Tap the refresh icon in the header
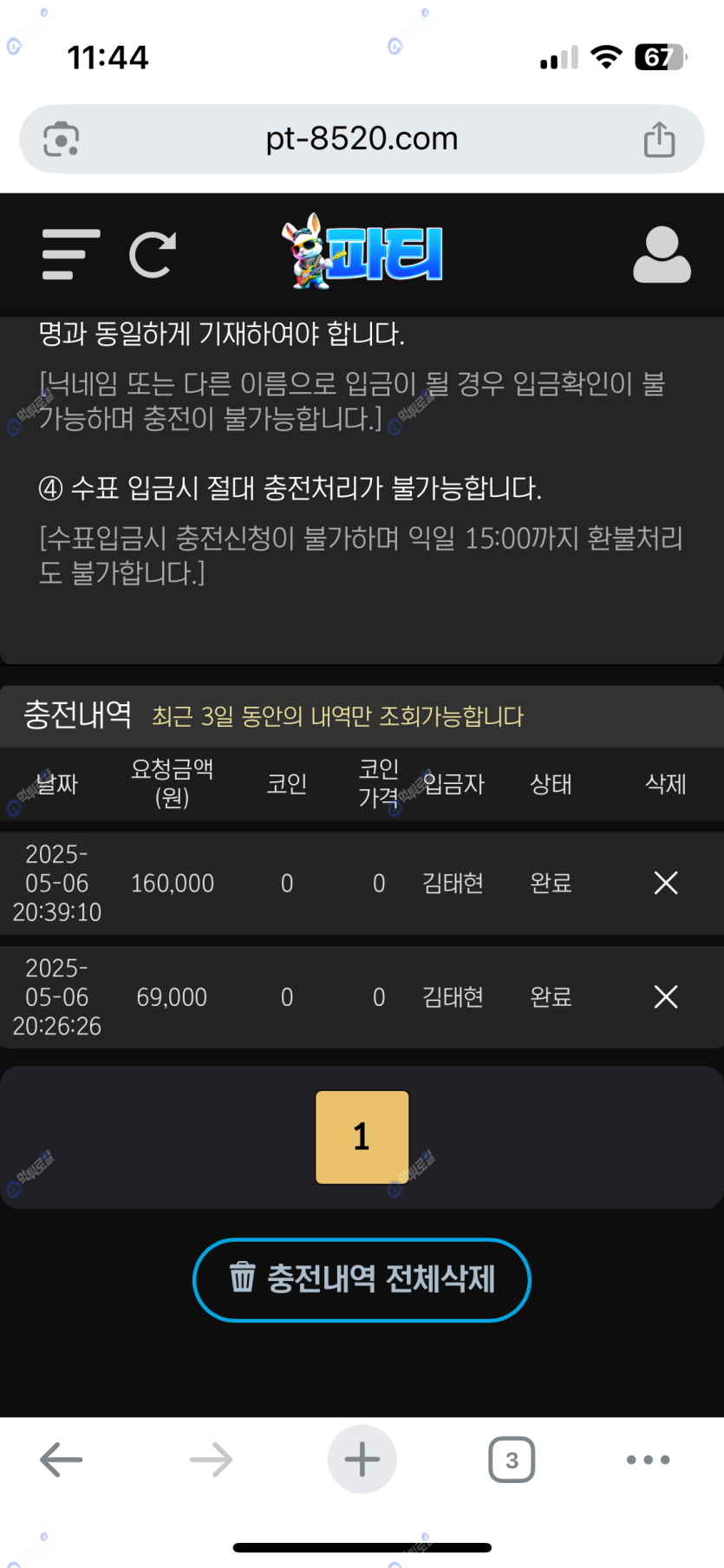 153,255
